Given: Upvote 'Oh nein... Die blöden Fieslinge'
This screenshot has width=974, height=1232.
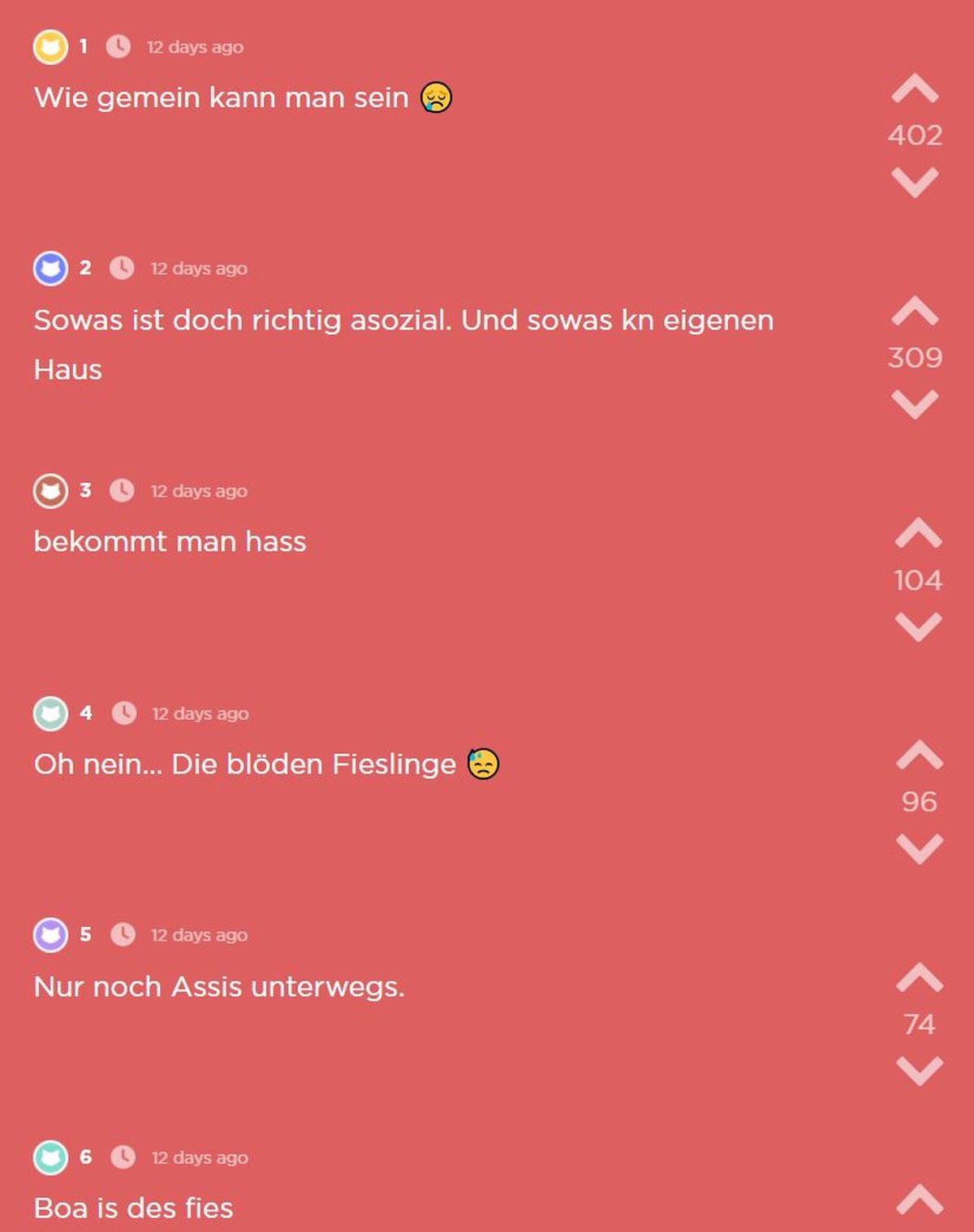Looking at the screenshot, I should click(x=919, y=756).
